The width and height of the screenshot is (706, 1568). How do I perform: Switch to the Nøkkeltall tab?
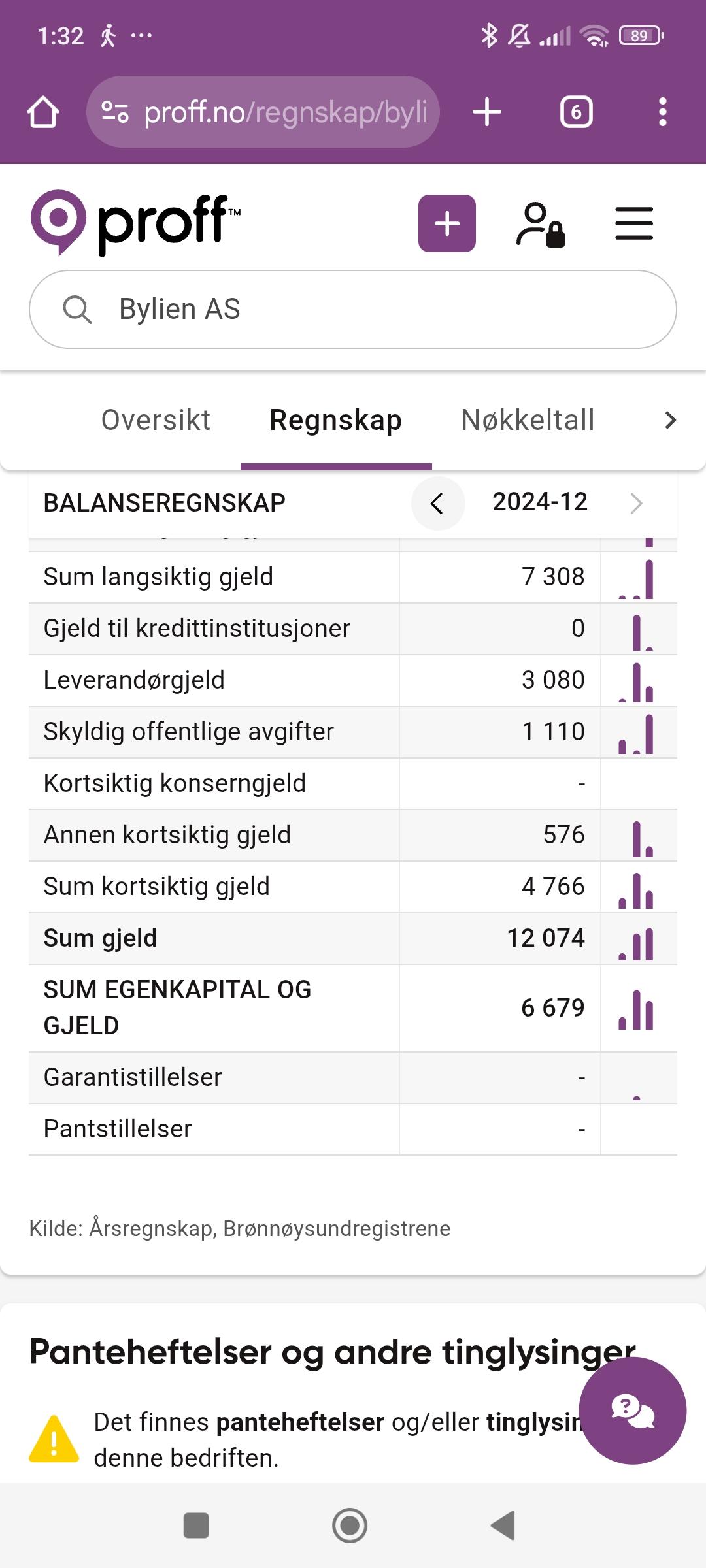(528, 420)
